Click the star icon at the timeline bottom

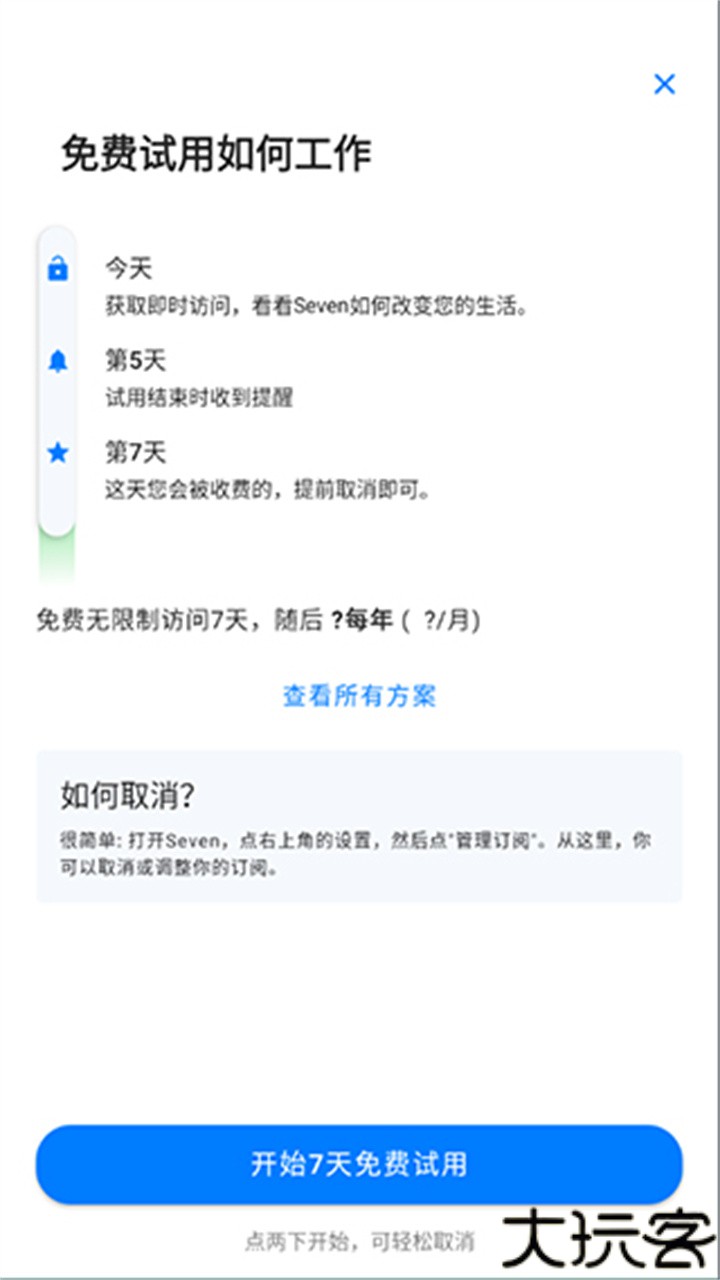pyautogui.click(x=58, y=453)
